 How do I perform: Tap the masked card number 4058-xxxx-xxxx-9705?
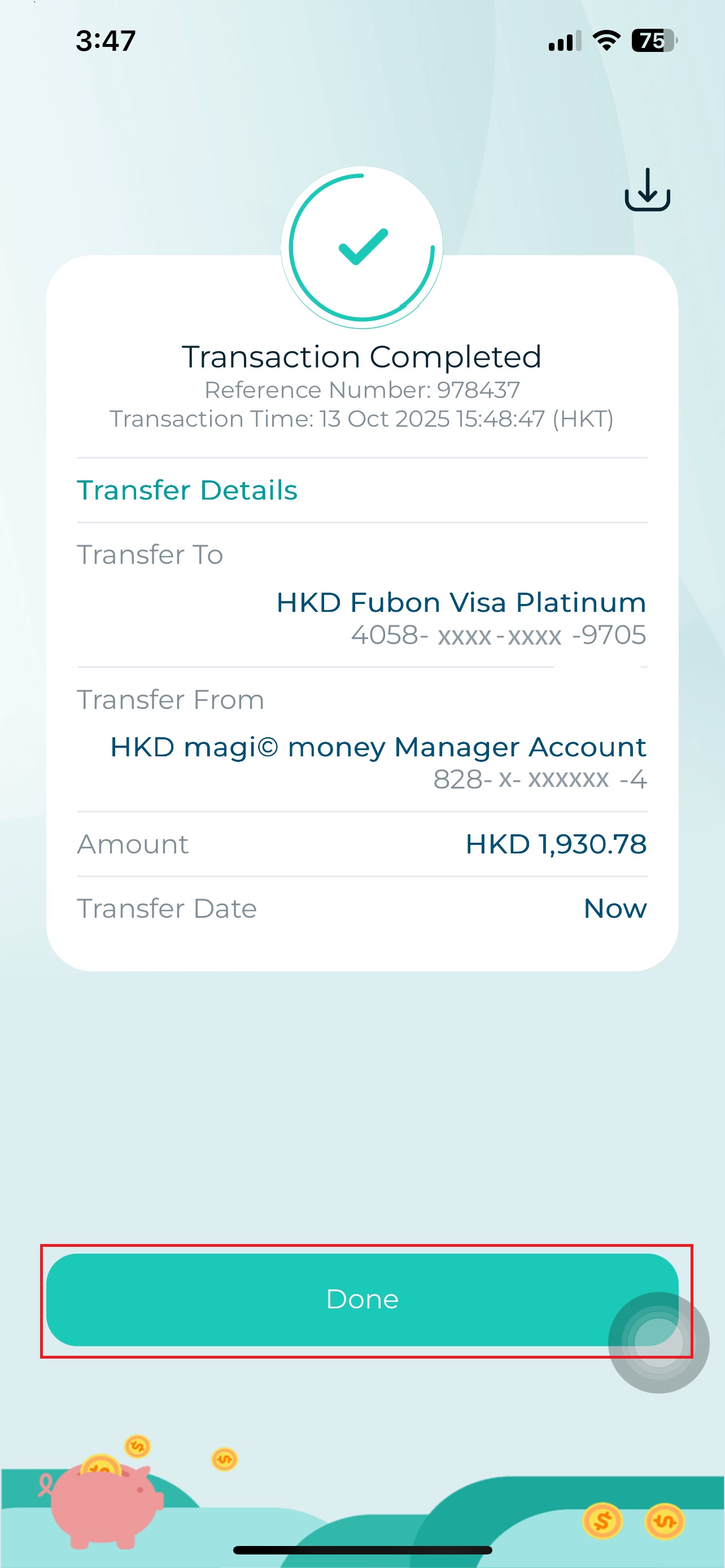(497, 634)
